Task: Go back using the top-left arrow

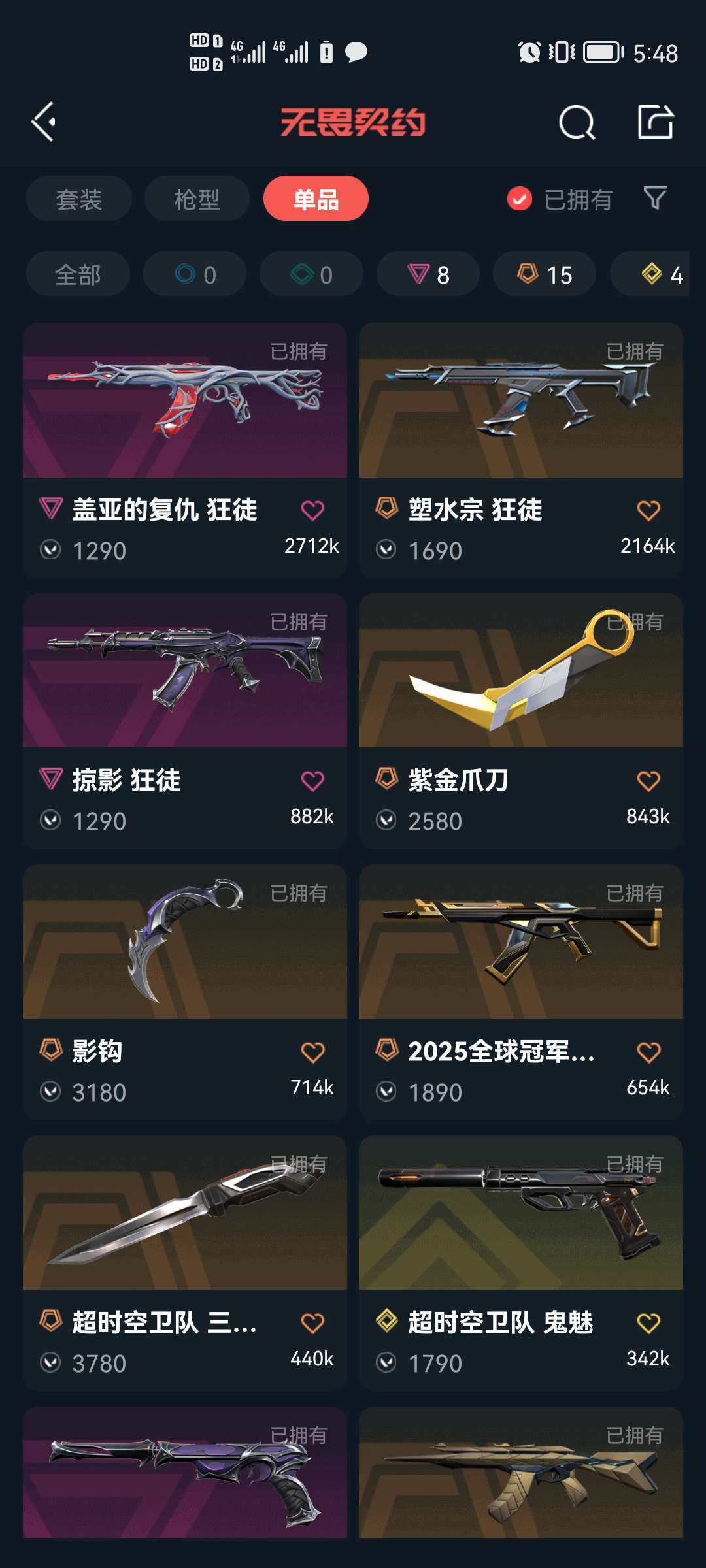Action: [43, 122]
